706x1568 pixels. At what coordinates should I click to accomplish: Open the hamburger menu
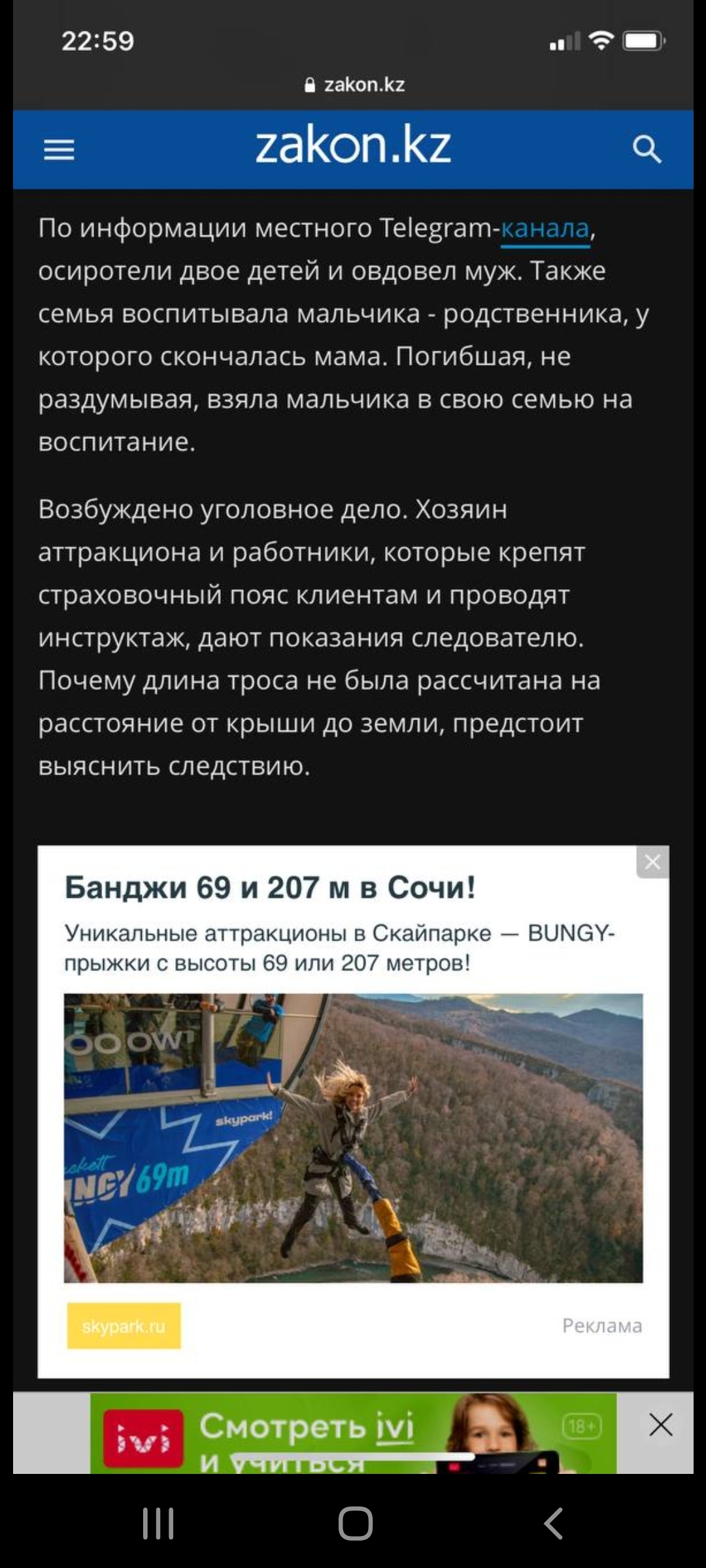59,150
